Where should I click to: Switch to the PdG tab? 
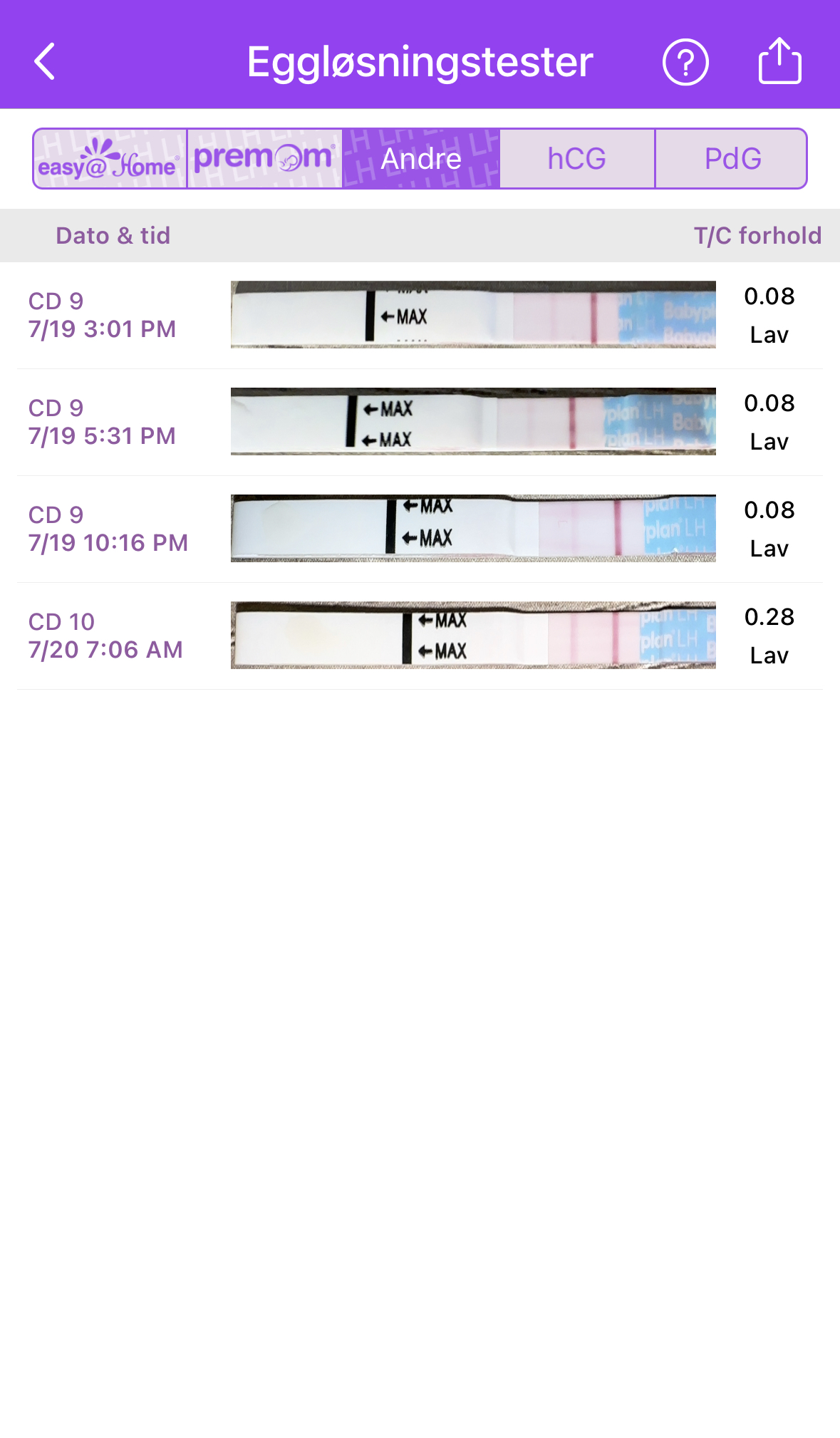pos(732,159)
